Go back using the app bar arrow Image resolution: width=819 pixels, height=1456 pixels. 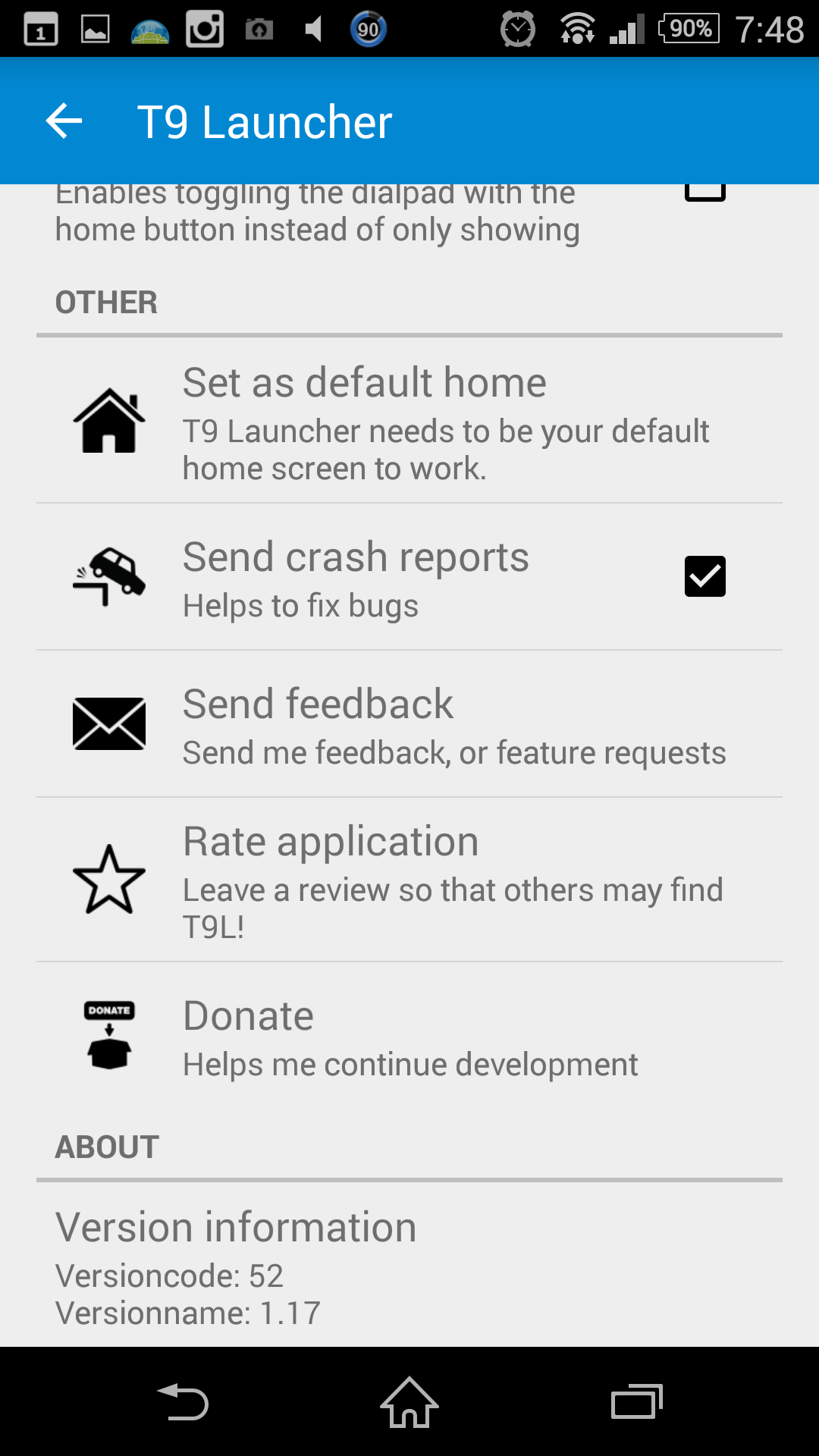[x=64, y=121]
